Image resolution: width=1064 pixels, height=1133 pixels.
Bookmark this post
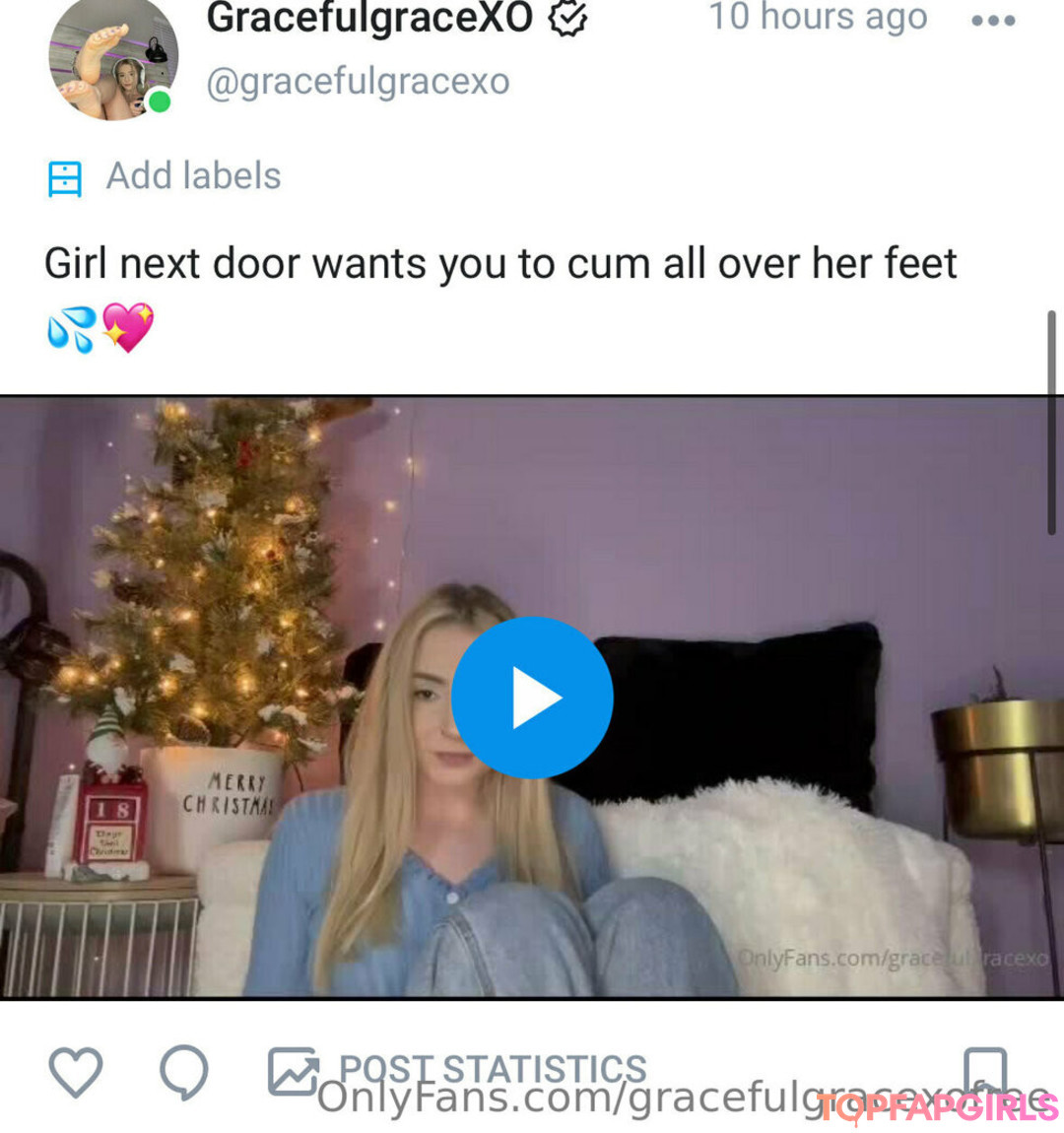coord(984,1072)
